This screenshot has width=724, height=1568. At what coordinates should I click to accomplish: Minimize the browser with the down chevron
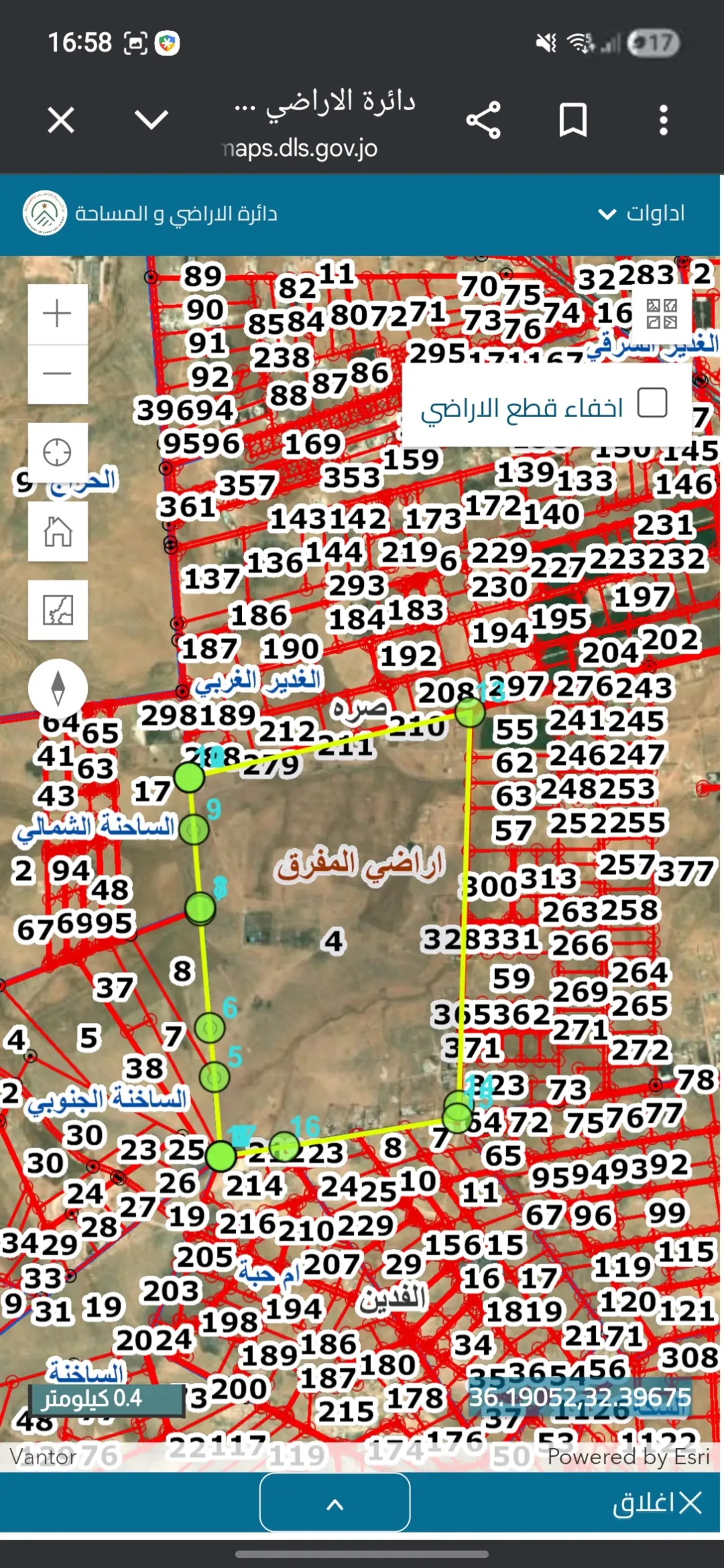pyautogui.click(x=152, y=120)
